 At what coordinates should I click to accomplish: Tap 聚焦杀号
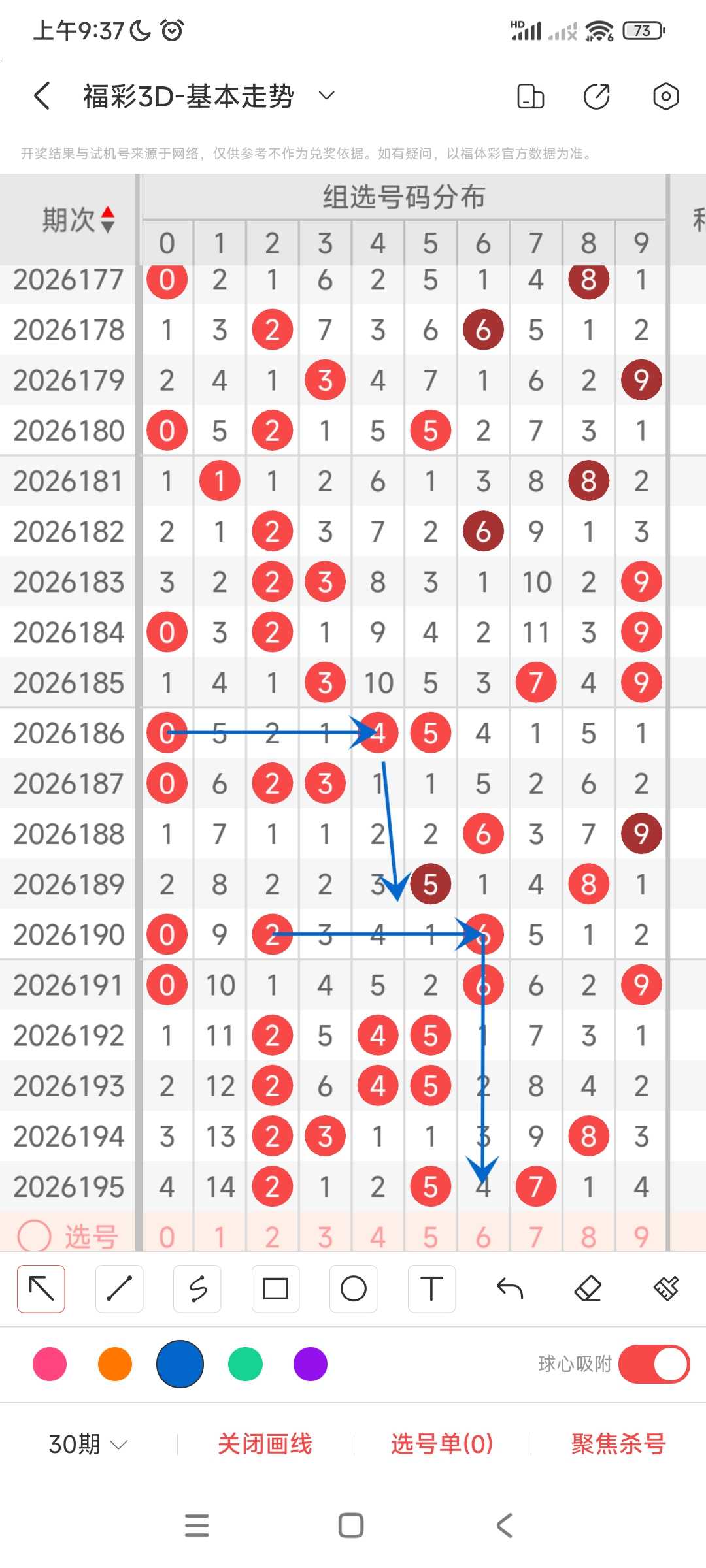click(x=618, y=1444)
